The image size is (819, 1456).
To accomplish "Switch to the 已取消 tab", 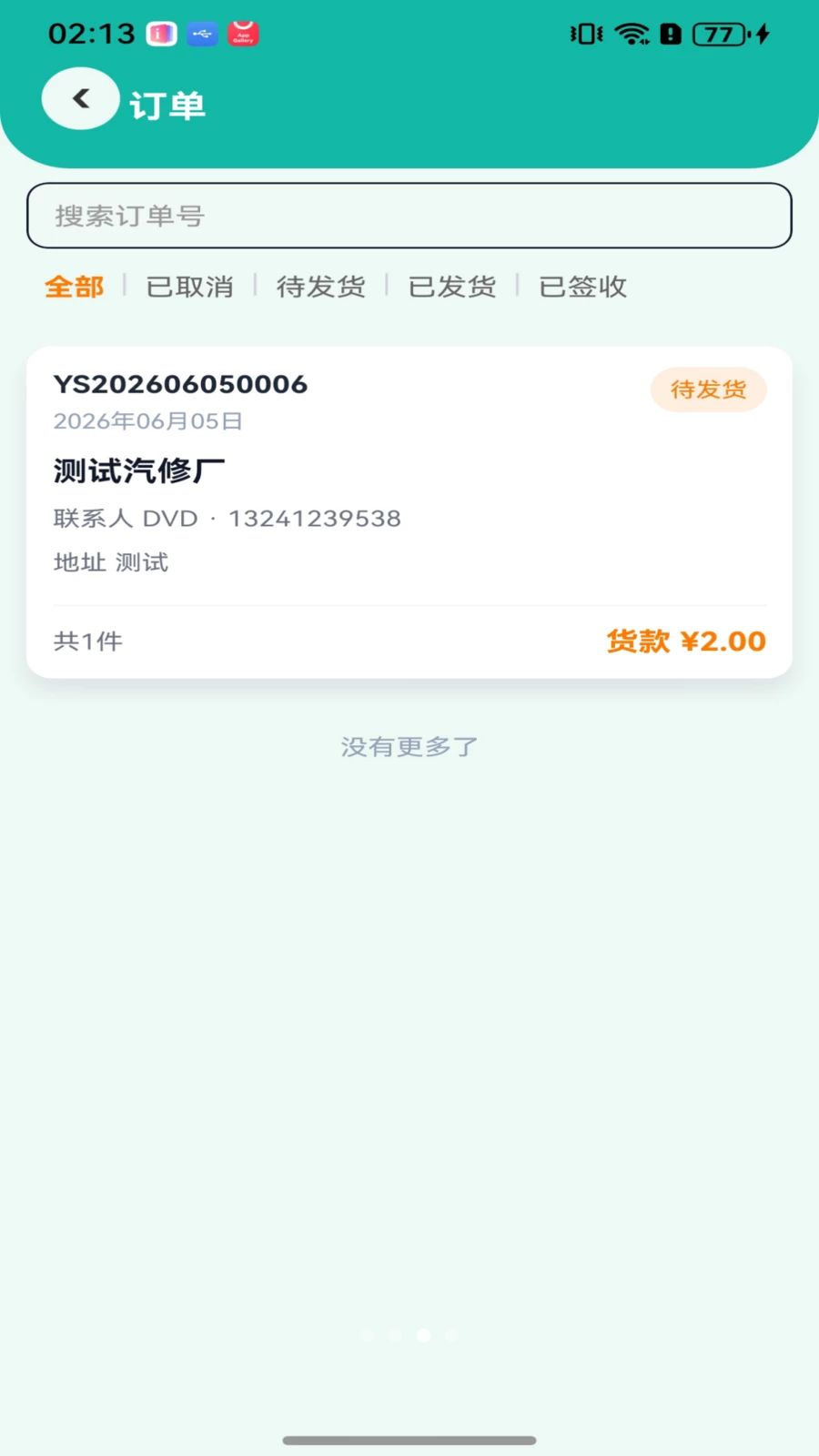I will coord(190,287).
